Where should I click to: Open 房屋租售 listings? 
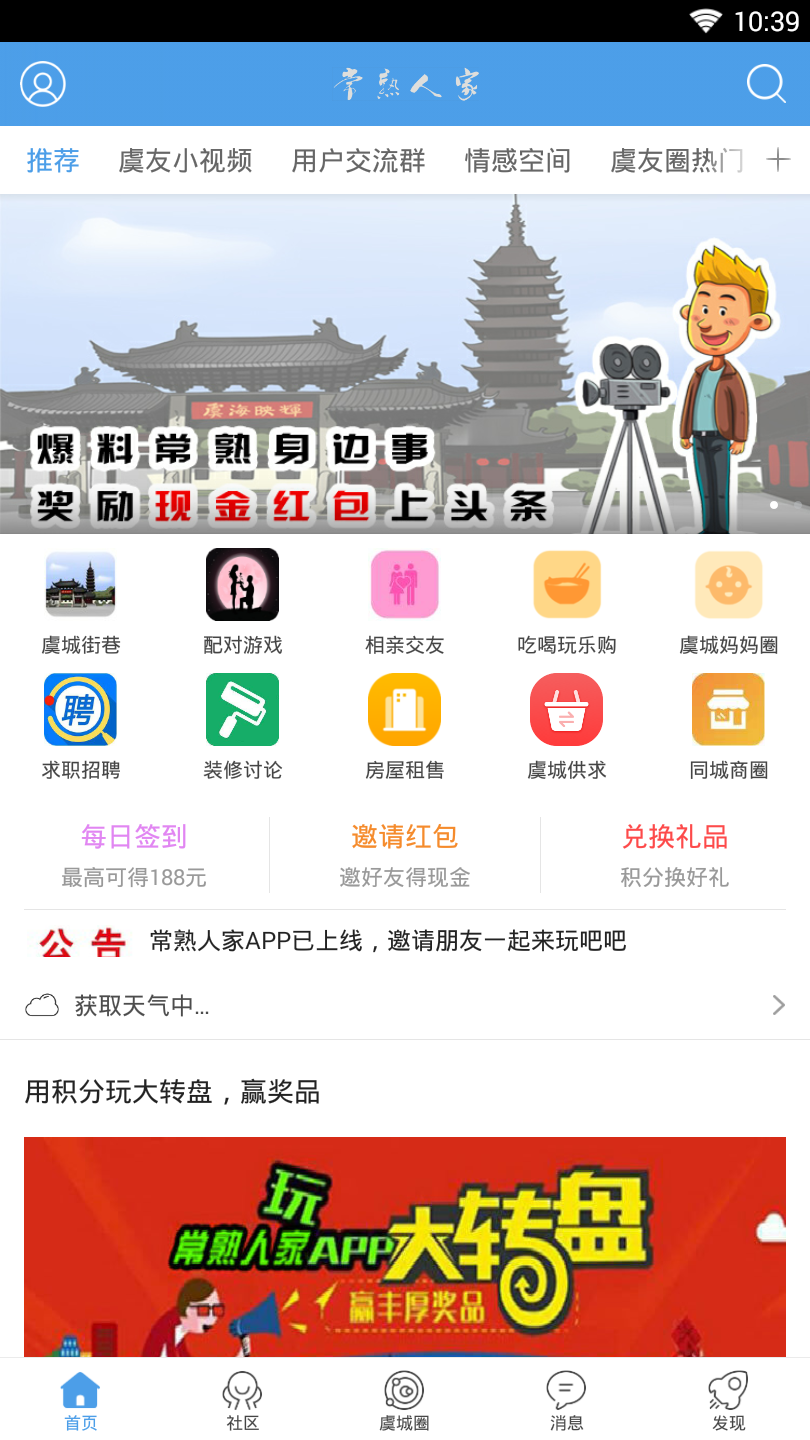click(x=405, y=727)
